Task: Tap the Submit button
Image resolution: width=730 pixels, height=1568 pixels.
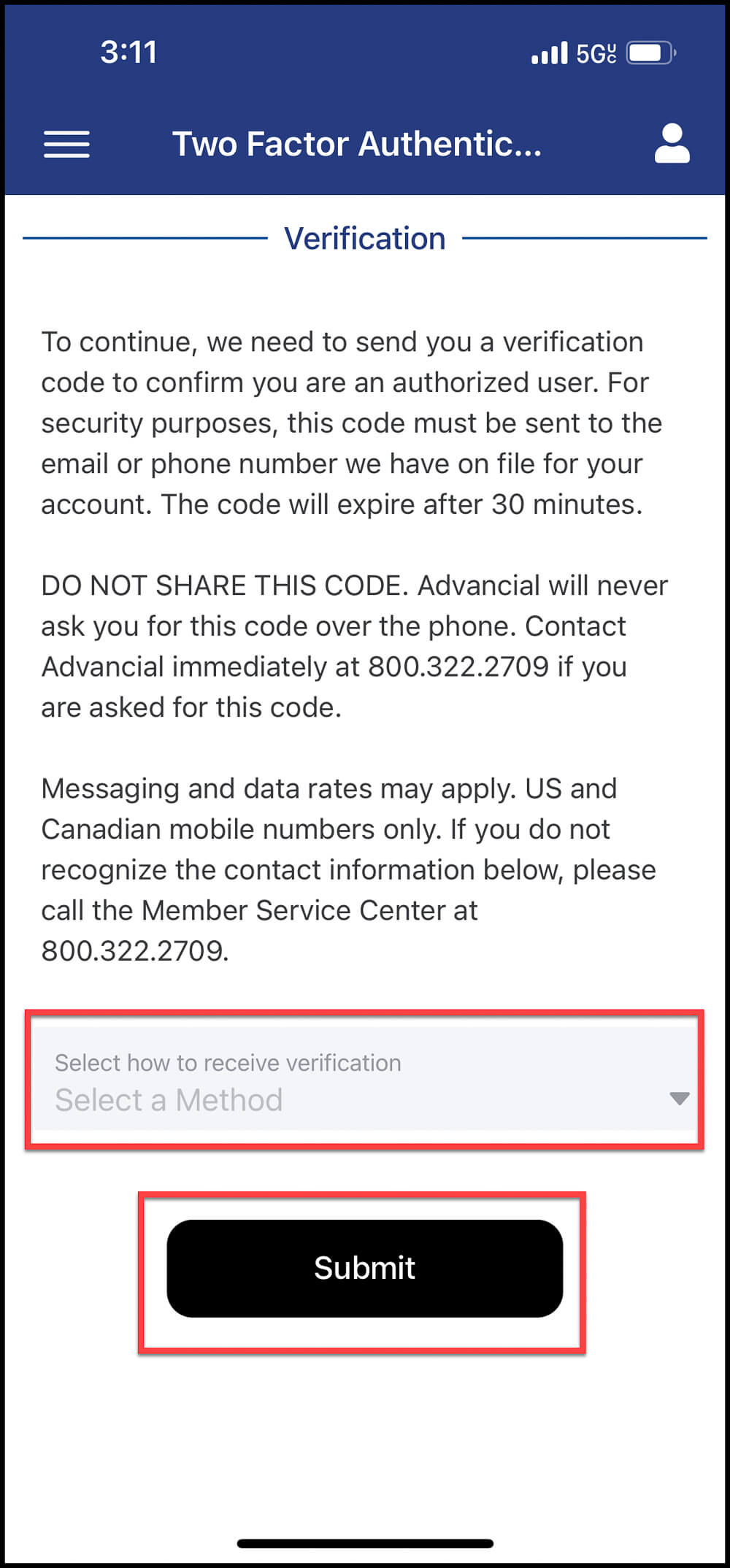Action: point(365,1268)
